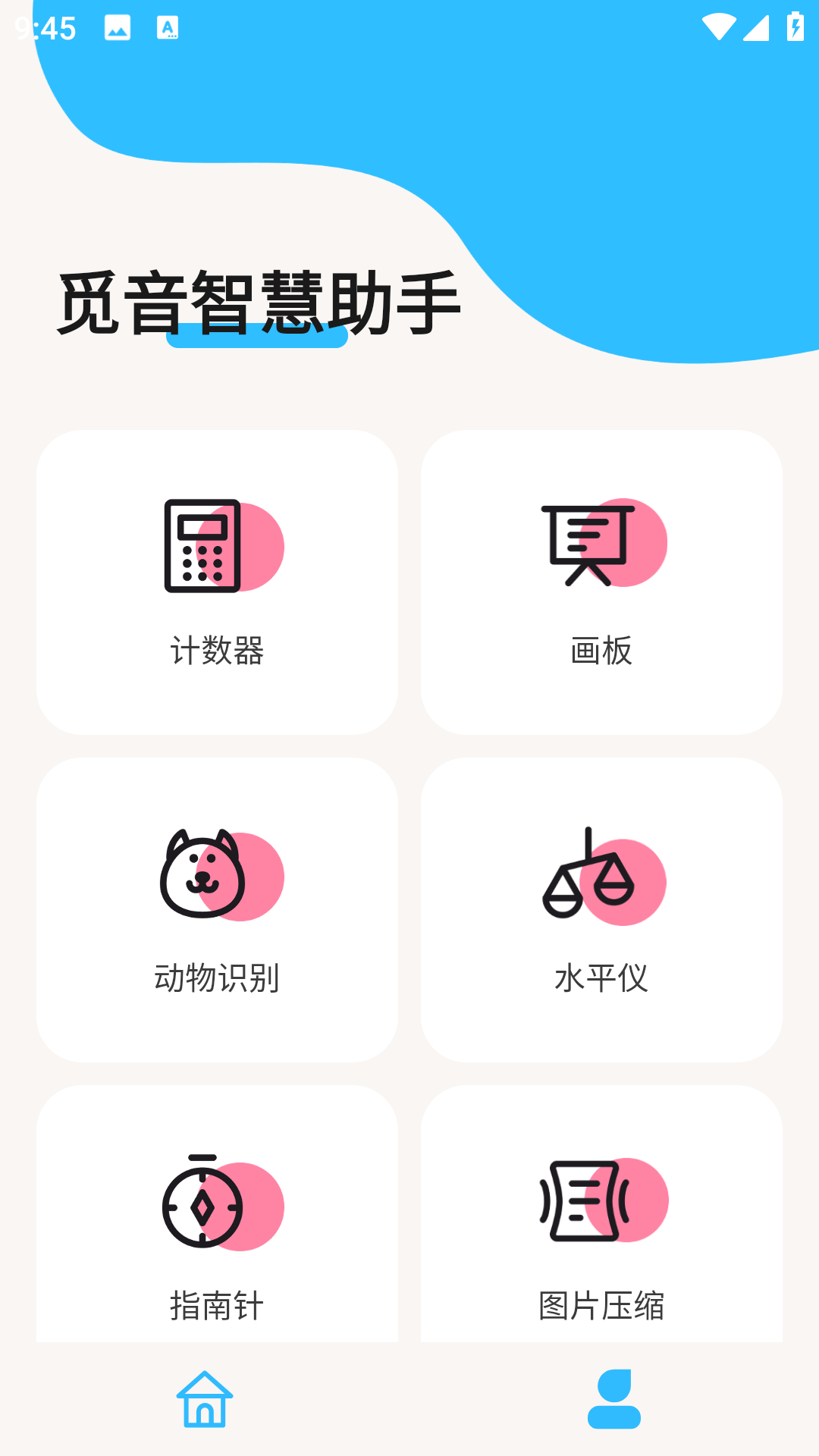The image size is (819, 1456).
Task: Open the 计数器 calculator tool
Action: [x=217, y=582]
